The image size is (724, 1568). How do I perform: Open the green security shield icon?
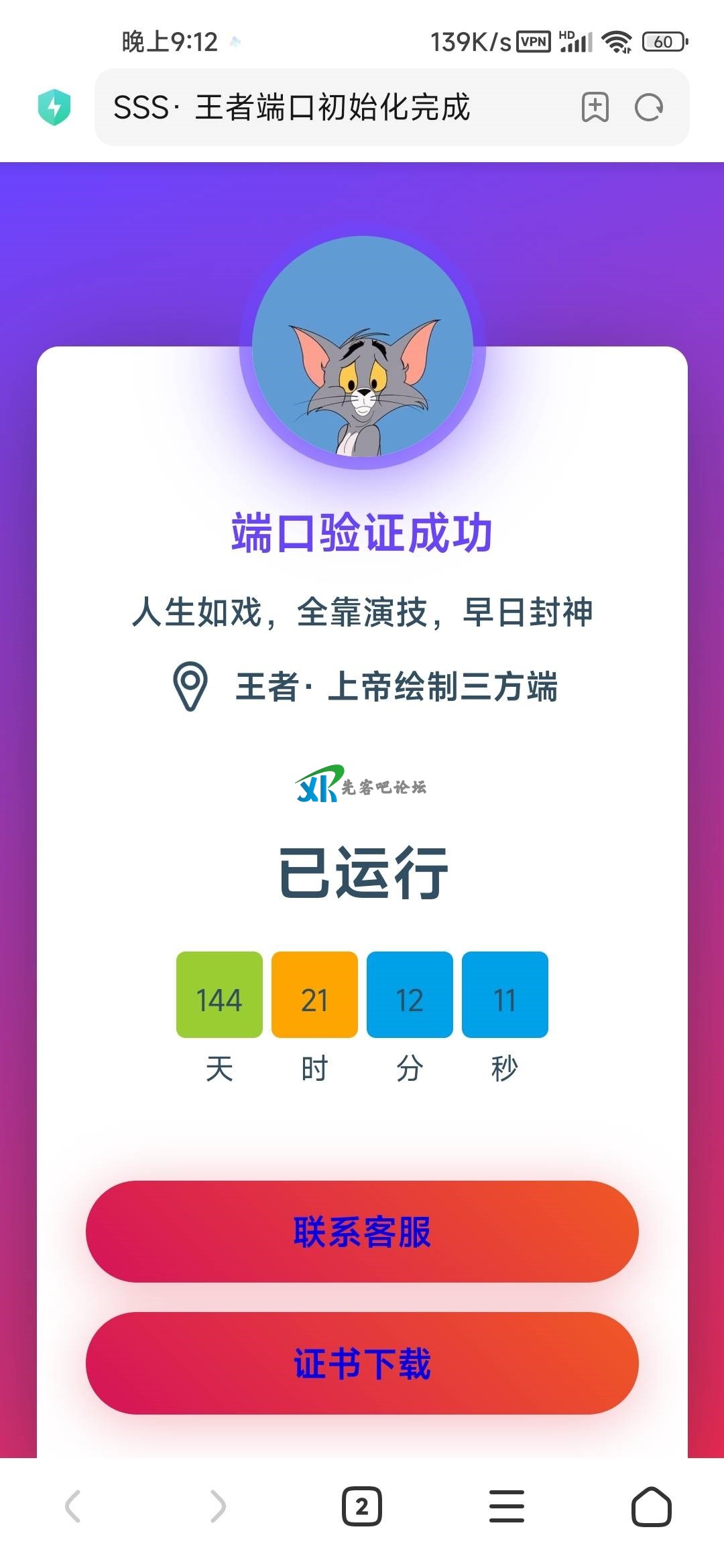(54, 107)
